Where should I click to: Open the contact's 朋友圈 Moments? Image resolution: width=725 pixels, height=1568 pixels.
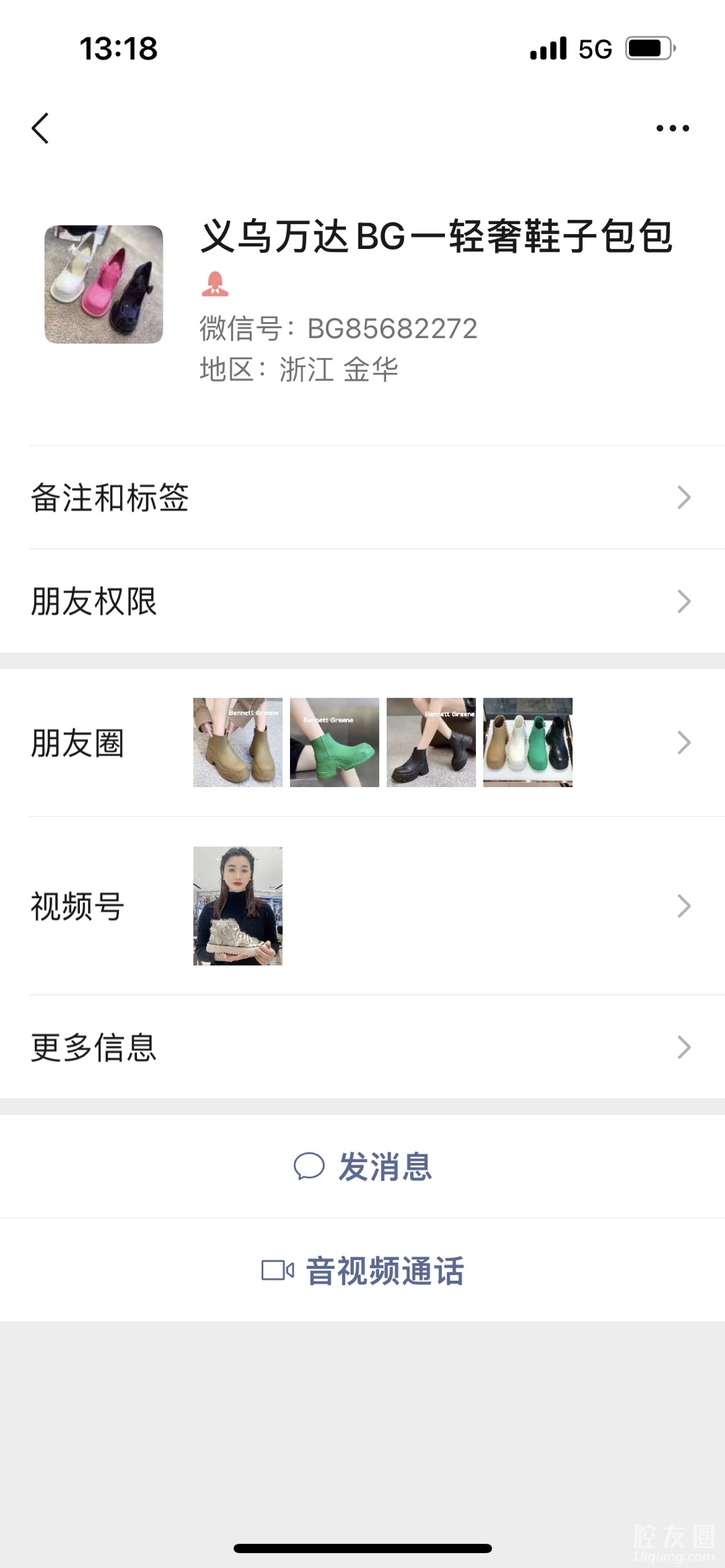362,743
